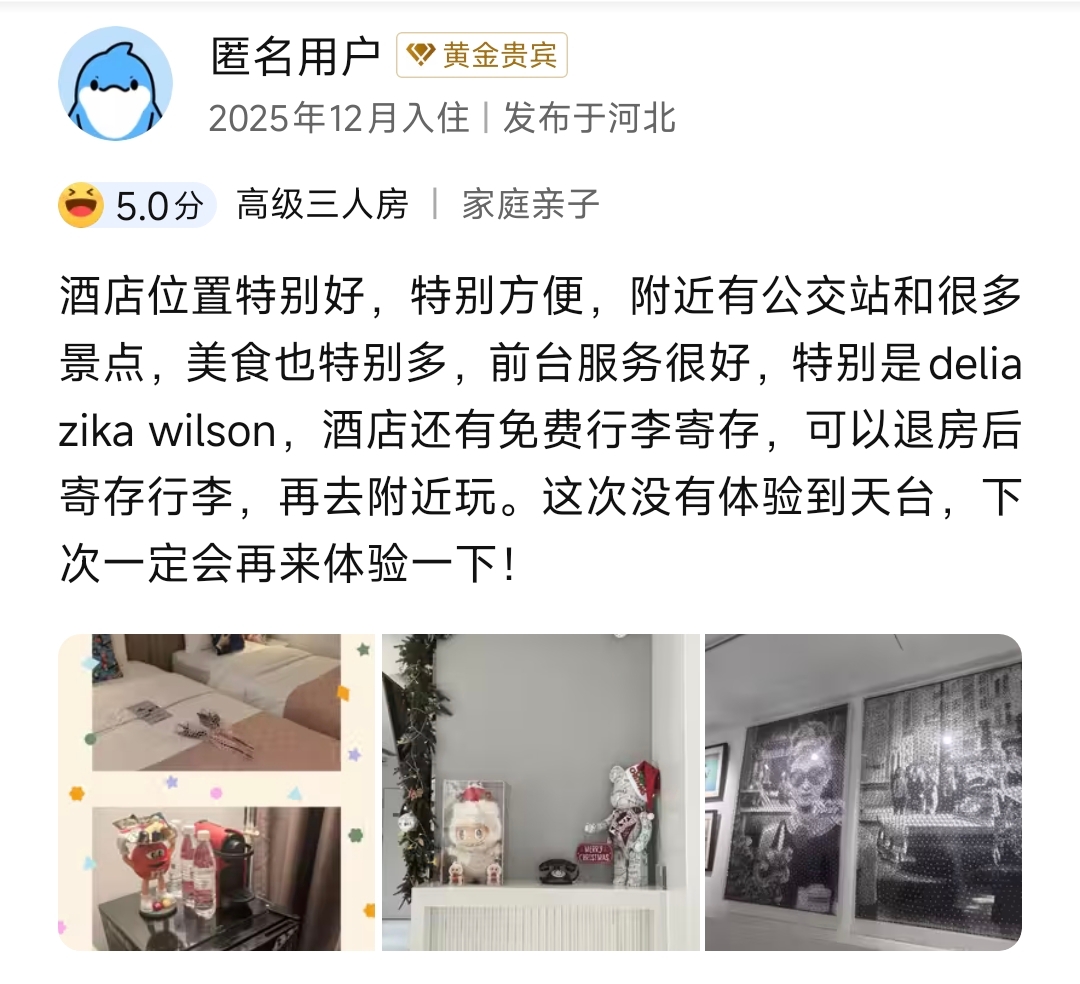
Task: Open the hotel room beds photo collage
Action: tap(216, 792)
